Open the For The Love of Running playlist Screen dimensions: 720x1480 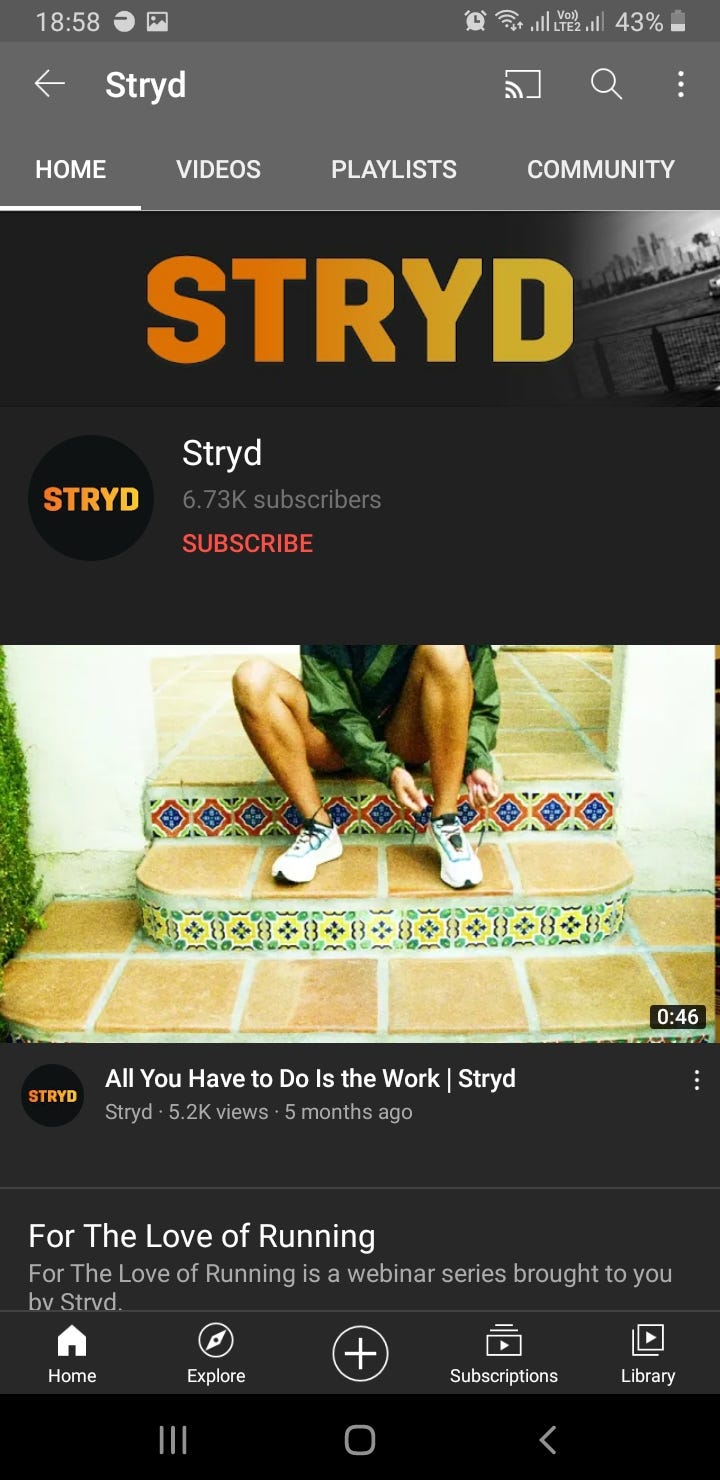point(202,1236)
